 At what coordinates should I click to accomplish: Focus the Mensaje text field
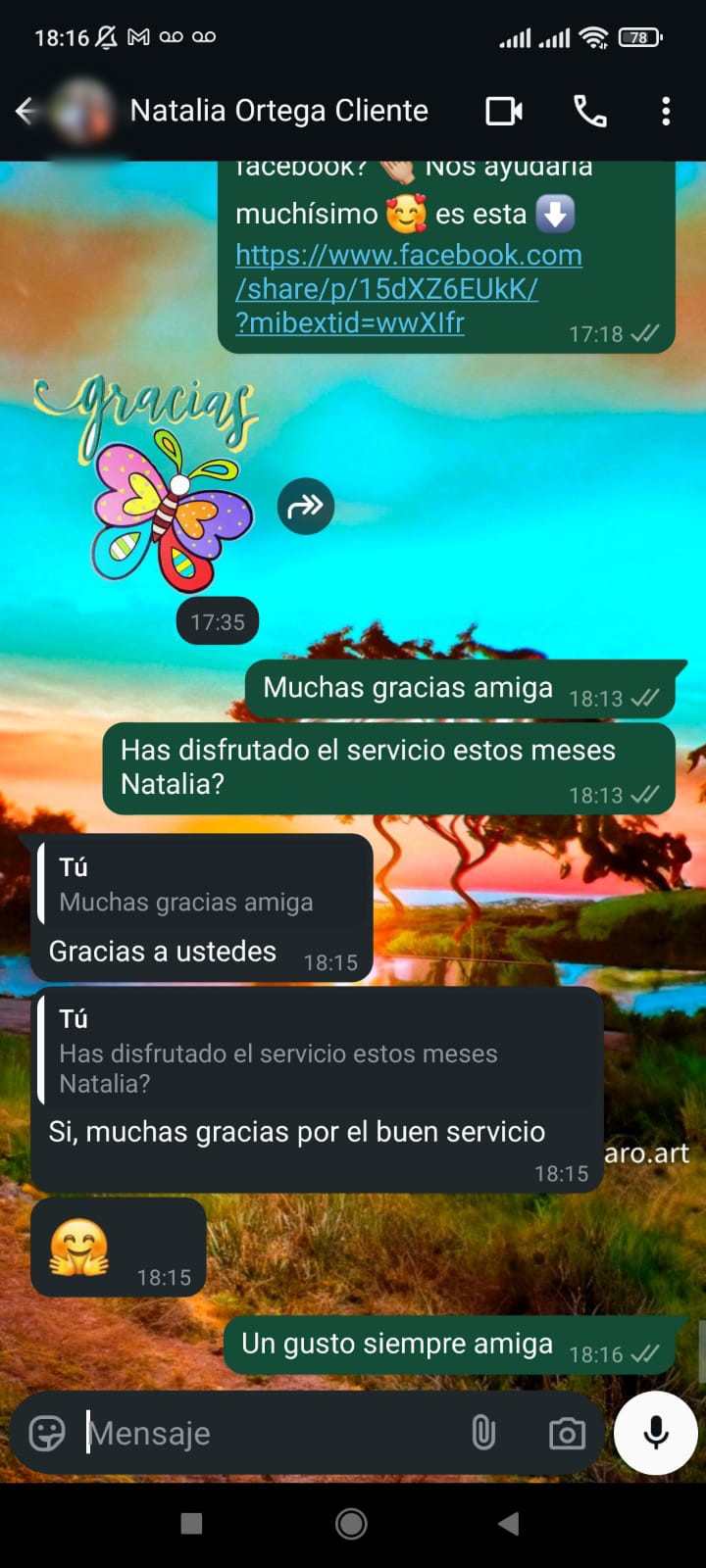(265, 1434)
